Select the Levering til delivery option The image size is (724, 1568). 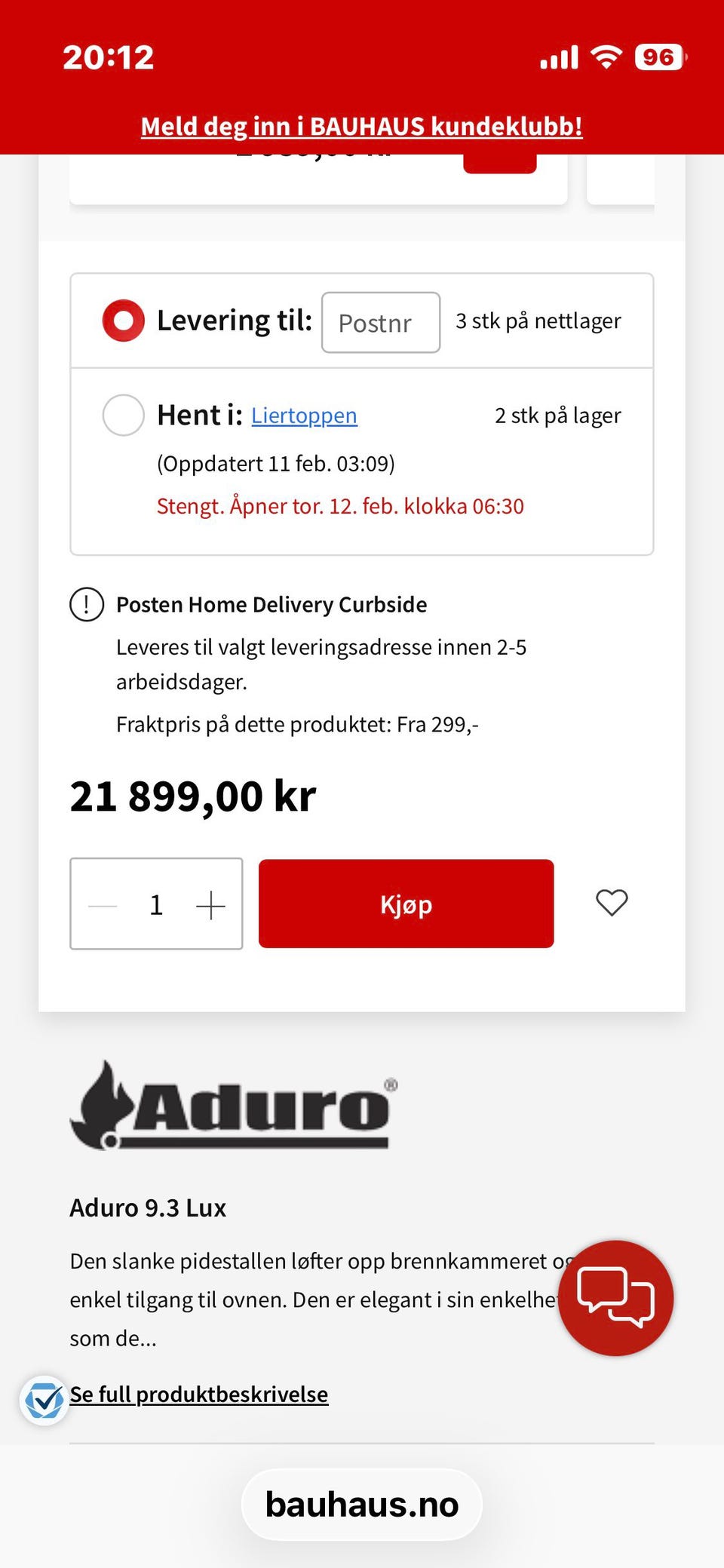tap(124, 320)
